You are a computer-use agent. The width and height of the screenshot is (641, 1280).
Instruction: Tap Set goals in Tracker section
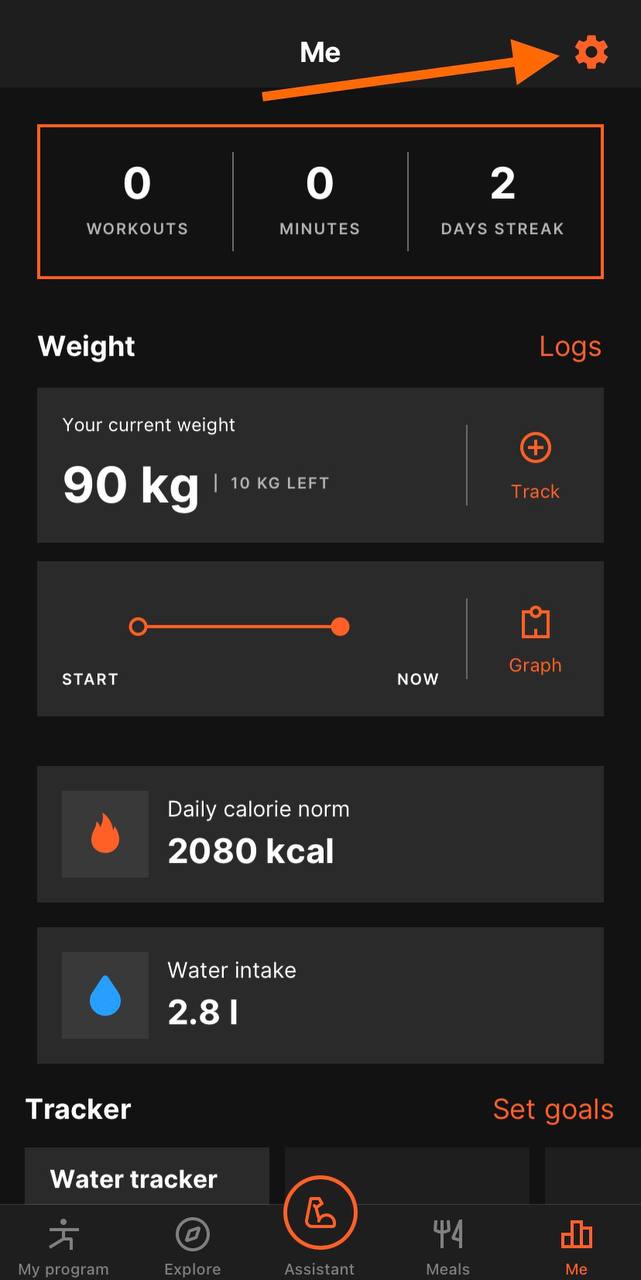click(x=553, y=1109)
